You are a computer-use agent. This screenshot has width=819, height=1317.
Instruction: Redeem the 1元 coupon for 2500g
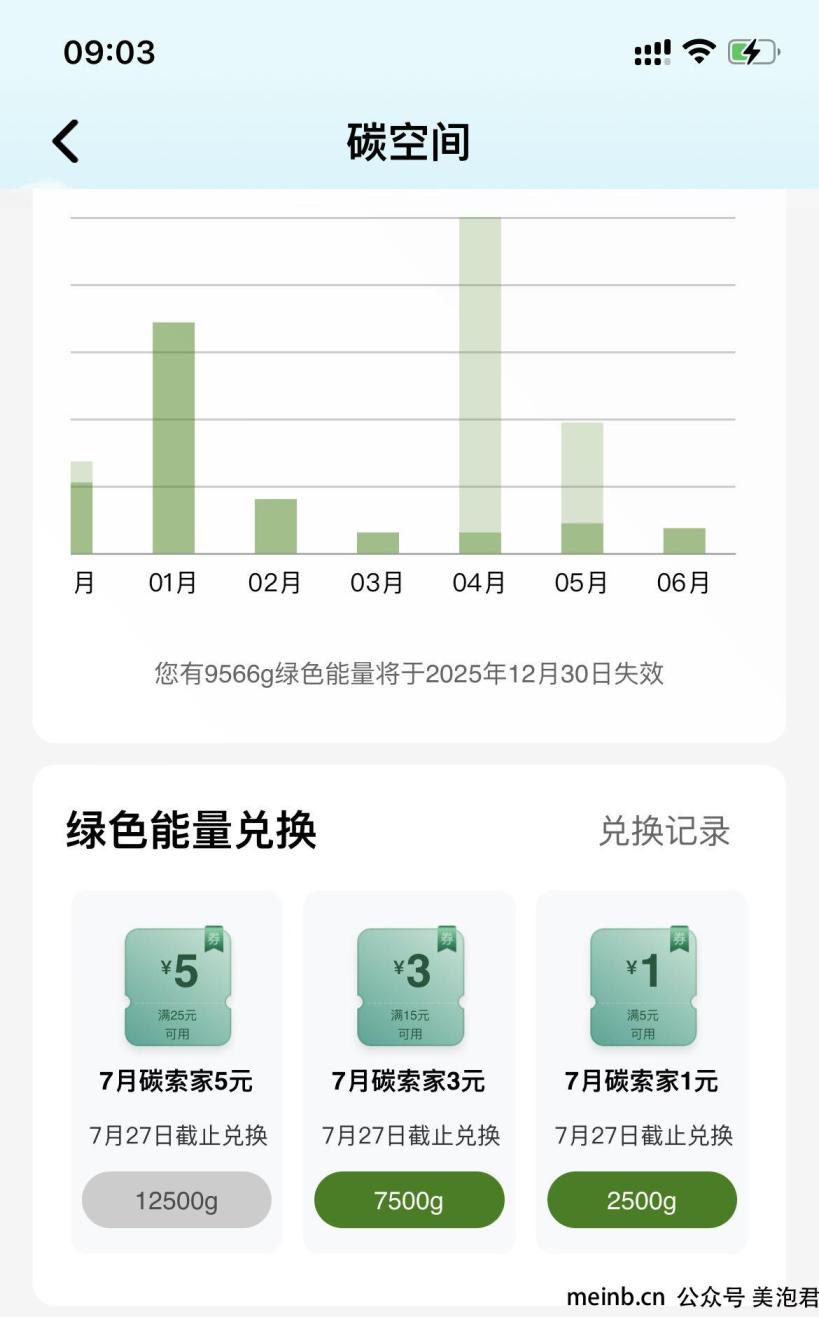tap(642, 1200)
